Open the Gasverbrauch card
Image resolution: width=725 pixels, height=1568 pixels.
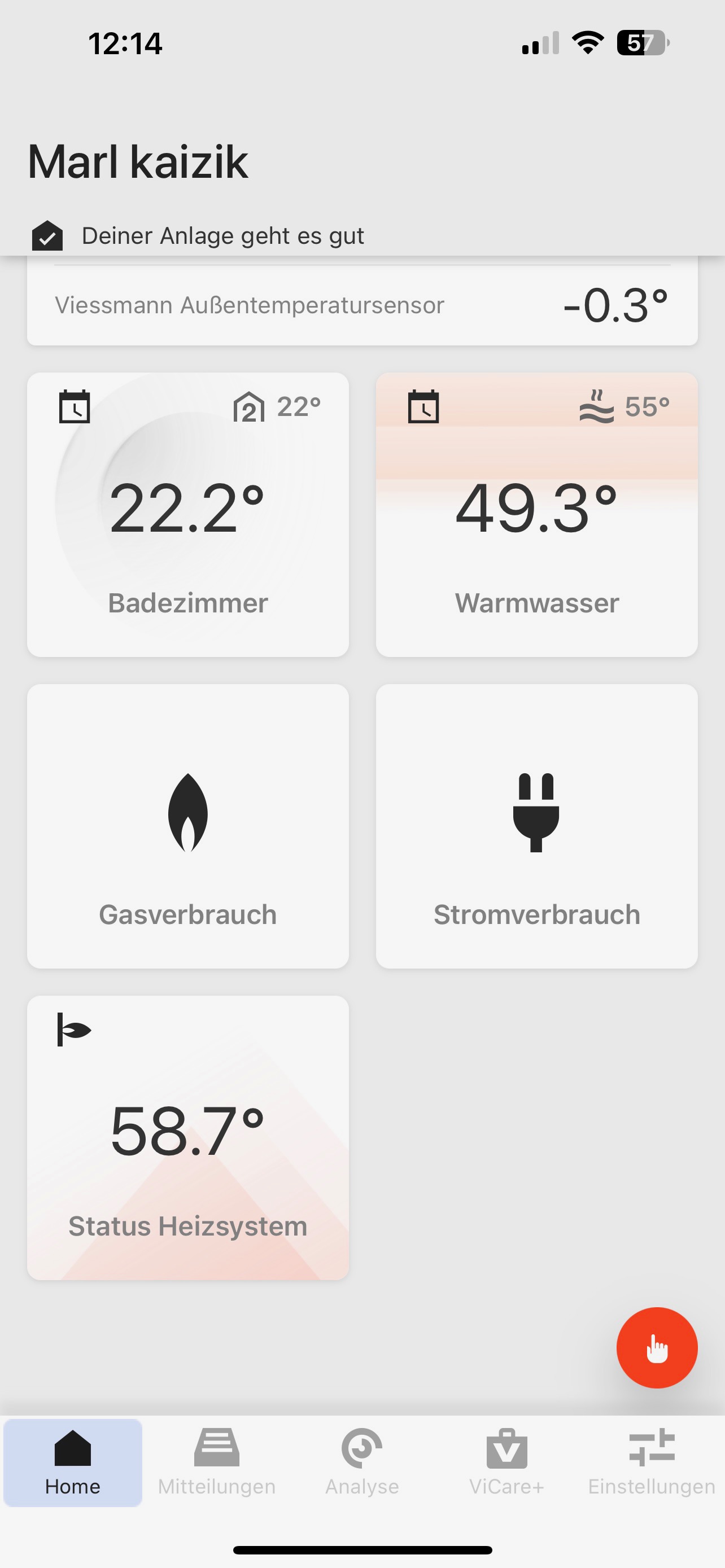click(187, 826)
